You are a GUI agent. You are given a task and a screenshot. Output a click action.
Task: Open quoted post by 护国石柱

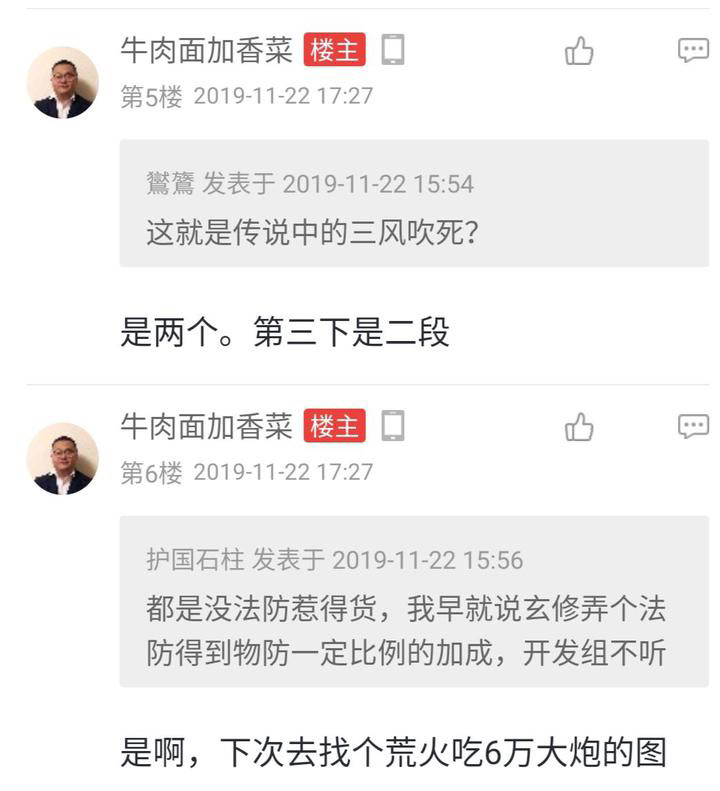[x=414, y=601]
